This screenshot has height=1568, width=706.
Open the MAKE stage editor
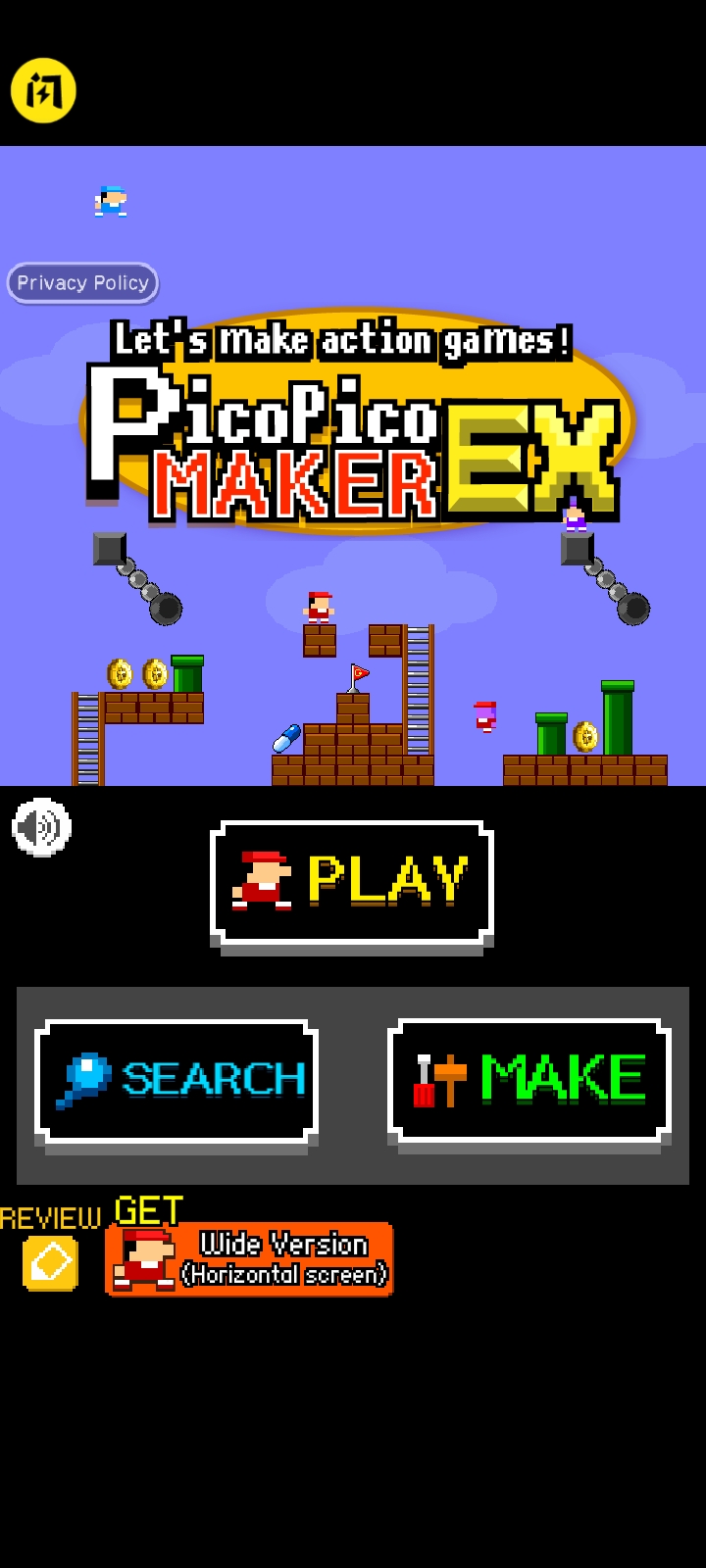(x=529, y=1080)
